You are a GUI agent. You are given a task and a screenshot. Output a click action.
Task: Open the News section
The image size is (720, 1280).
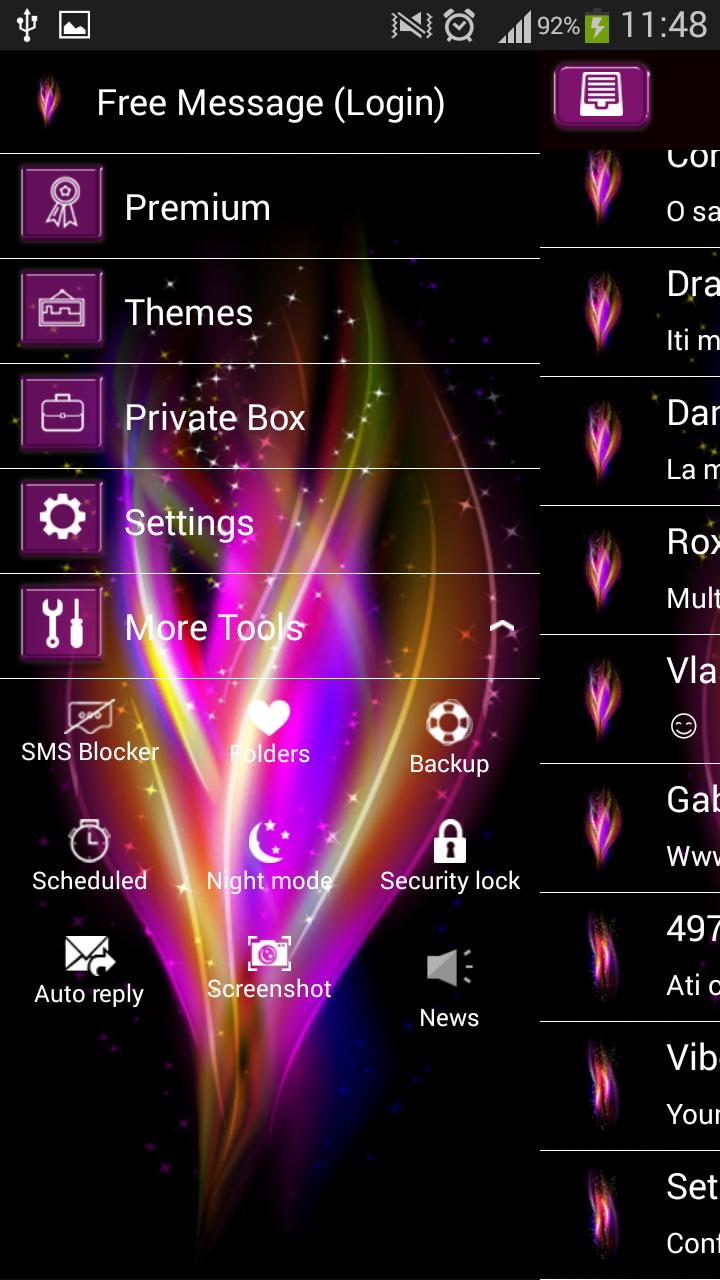coord(449,993)
